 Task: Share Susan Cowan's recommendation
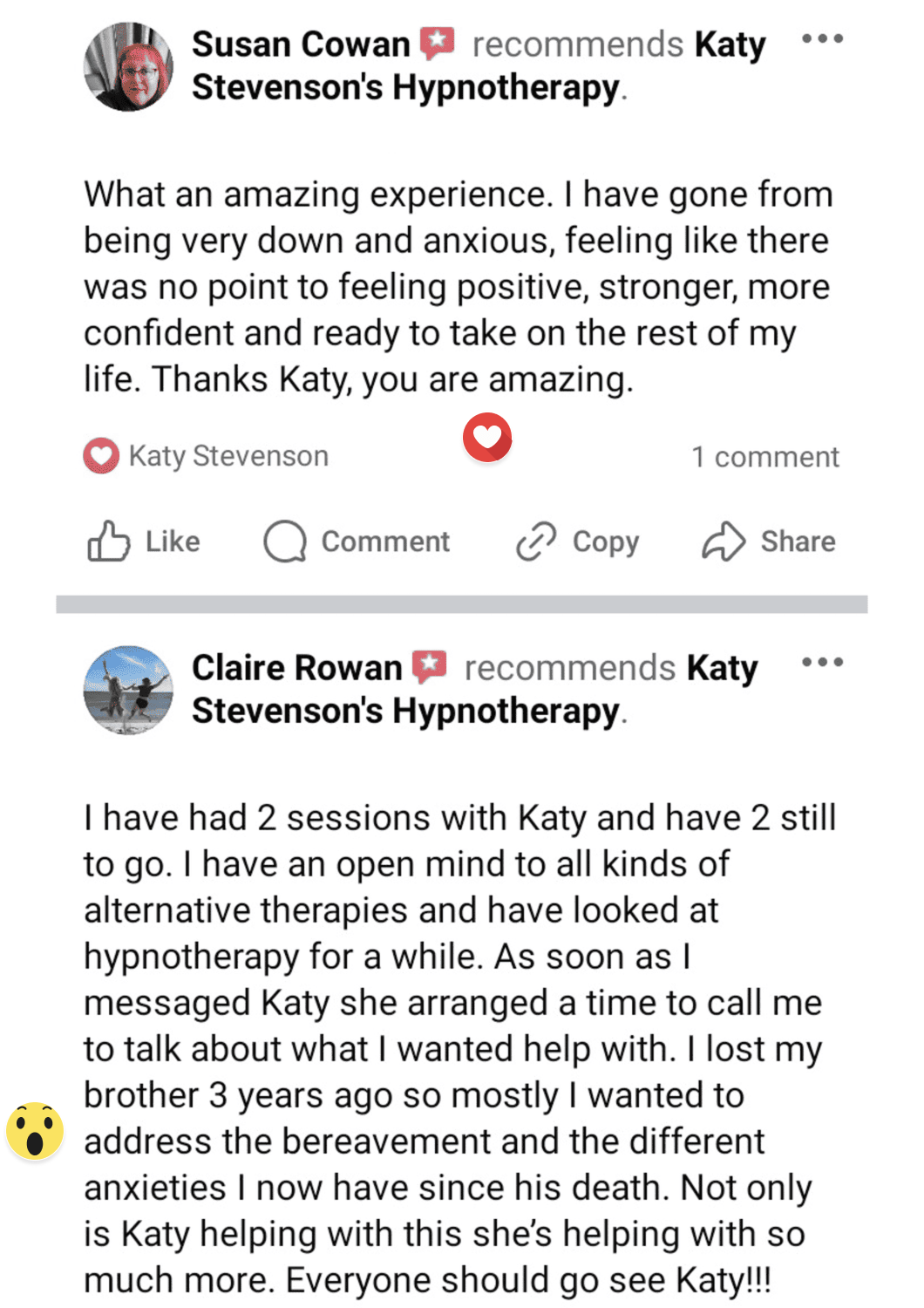[x=769, y=542]
